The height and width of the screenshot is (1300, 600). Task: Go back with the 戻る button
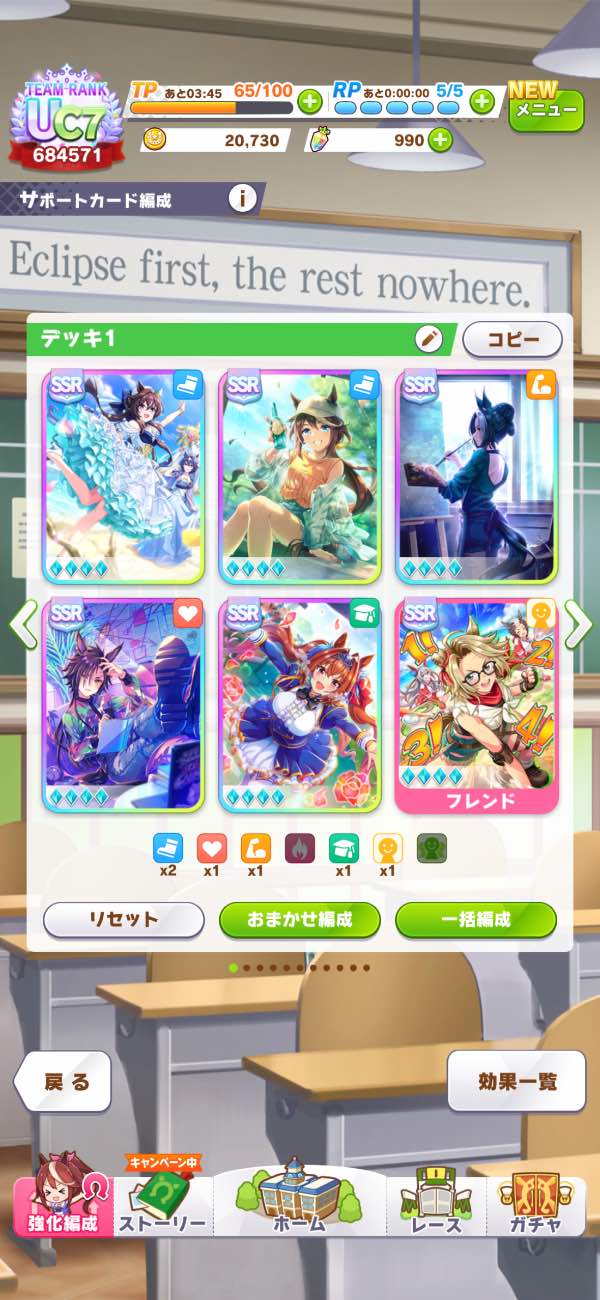click(x=64, y=1081)
